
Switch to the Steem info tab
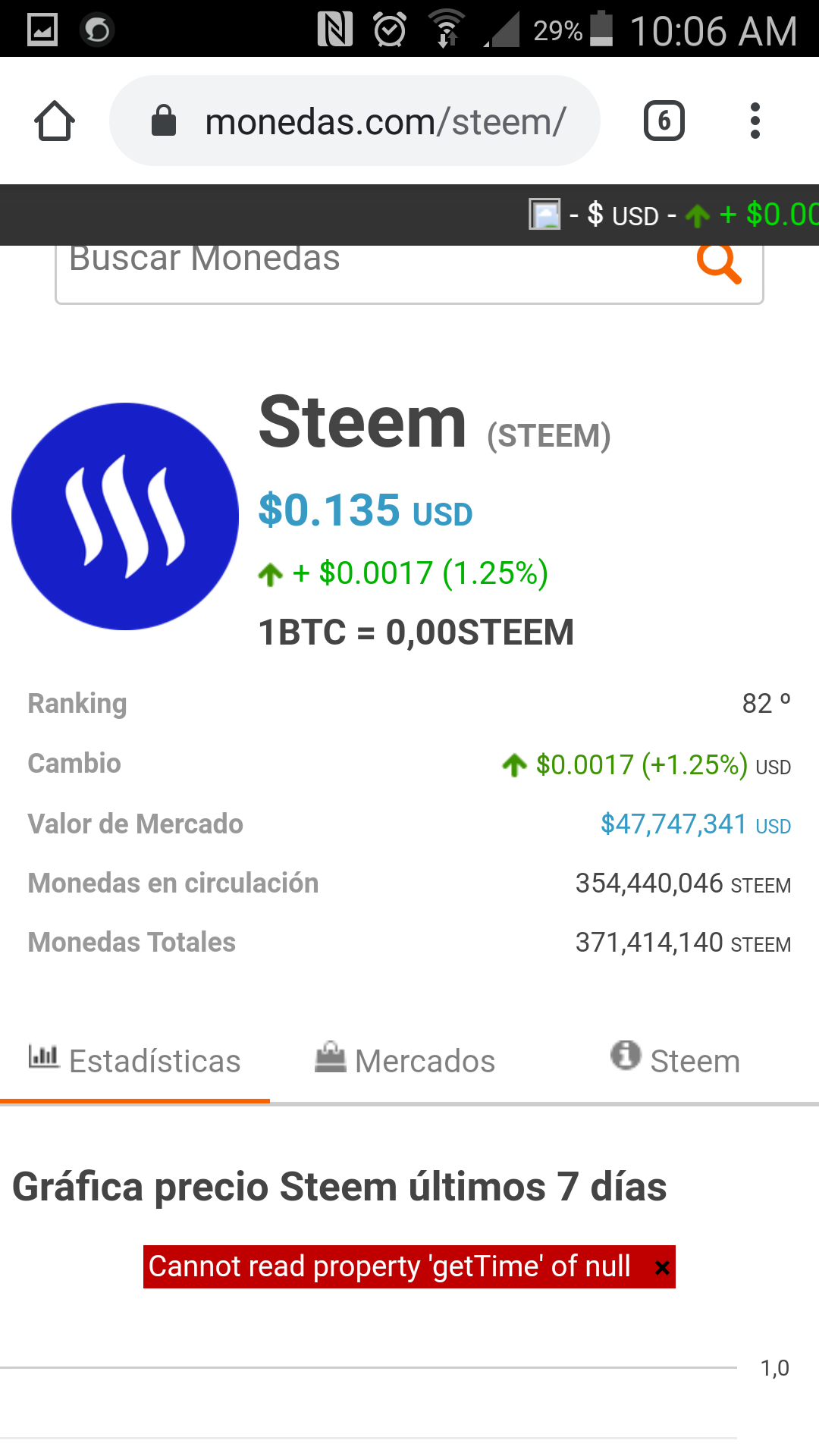coord(675,1061)
